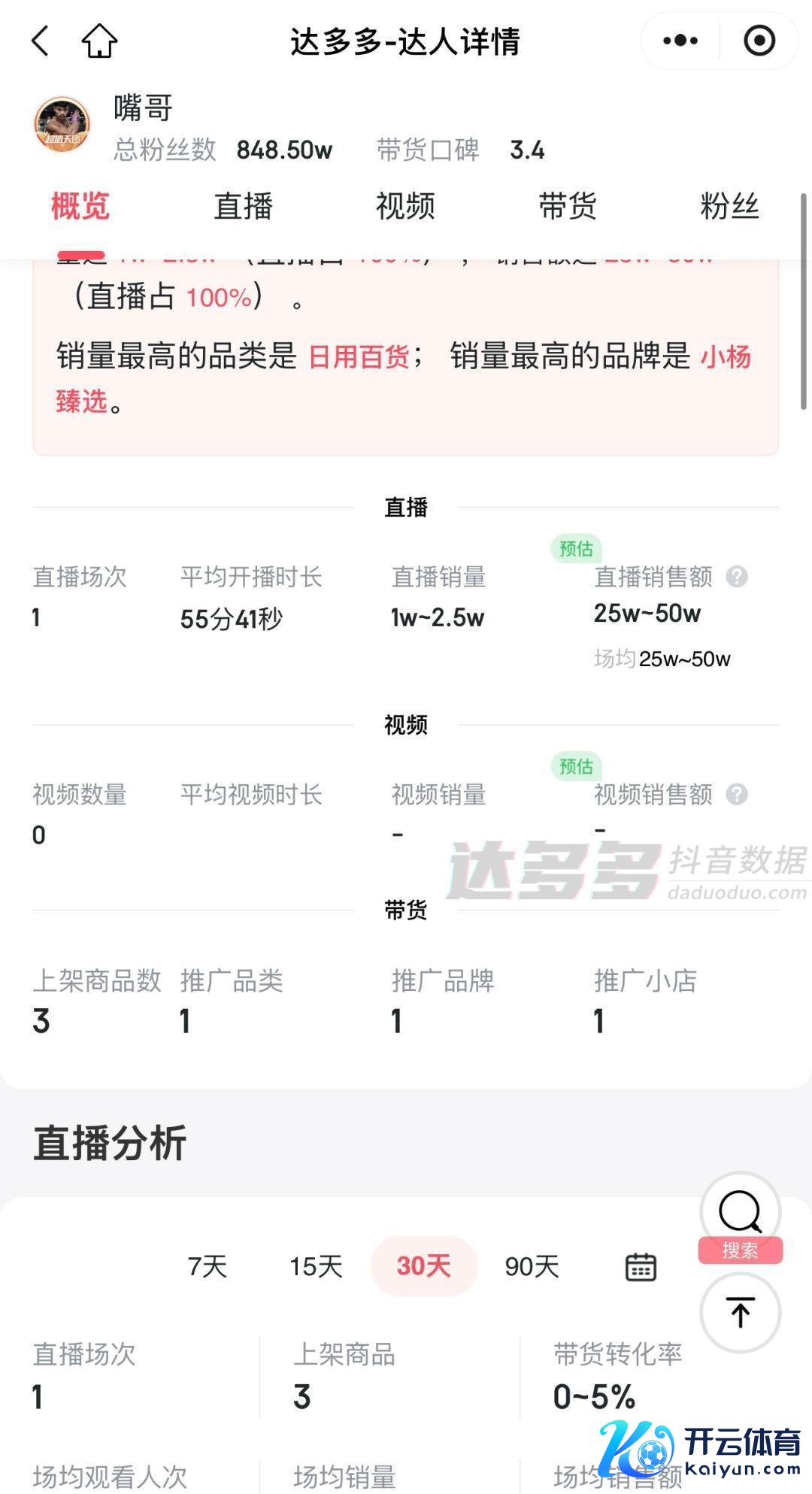Screen dimensions: 812x1494
Task: Close the mini program via circle icon
Action: click(759, 41)
